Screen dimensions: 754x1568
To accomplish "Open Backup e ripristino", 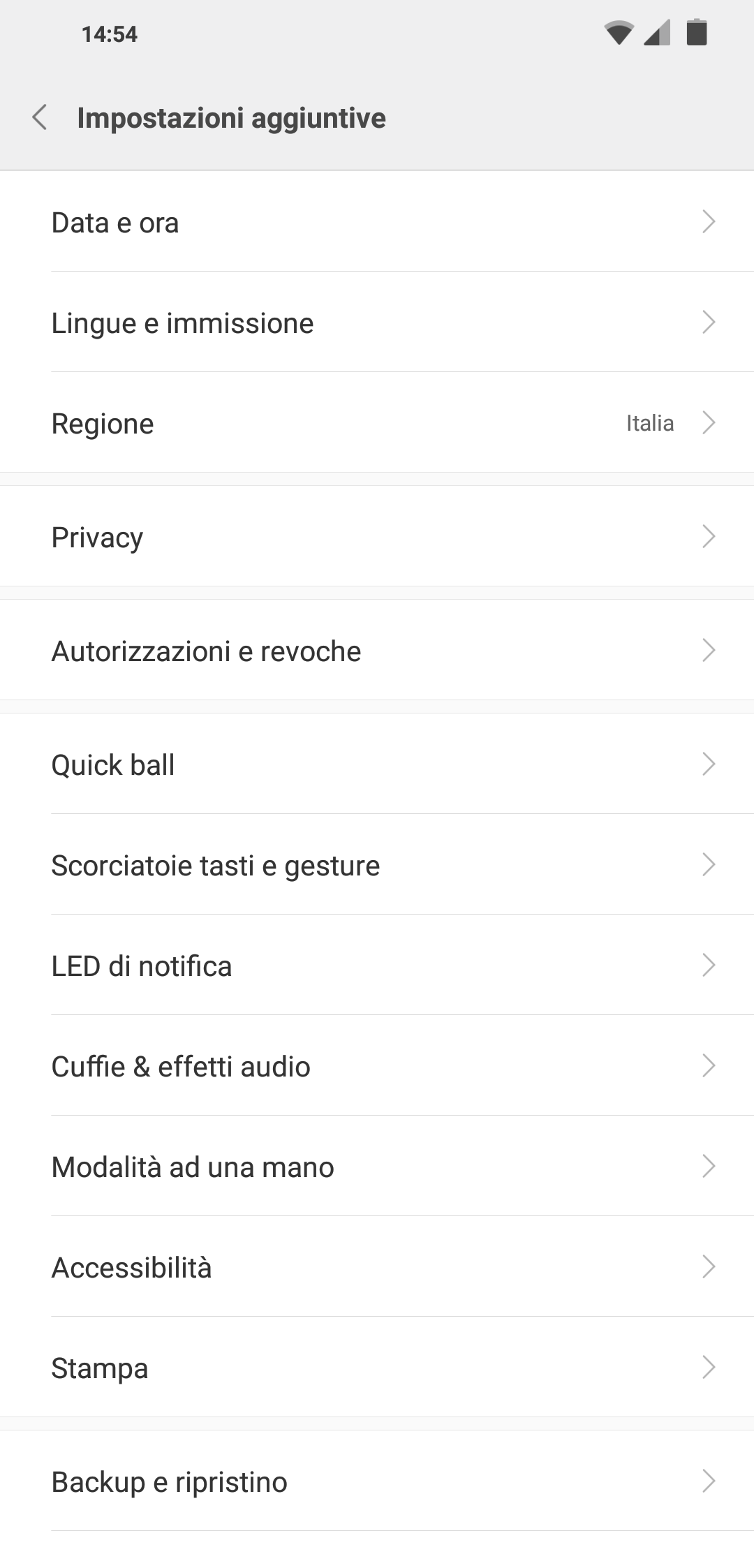I will [377, 1481].
